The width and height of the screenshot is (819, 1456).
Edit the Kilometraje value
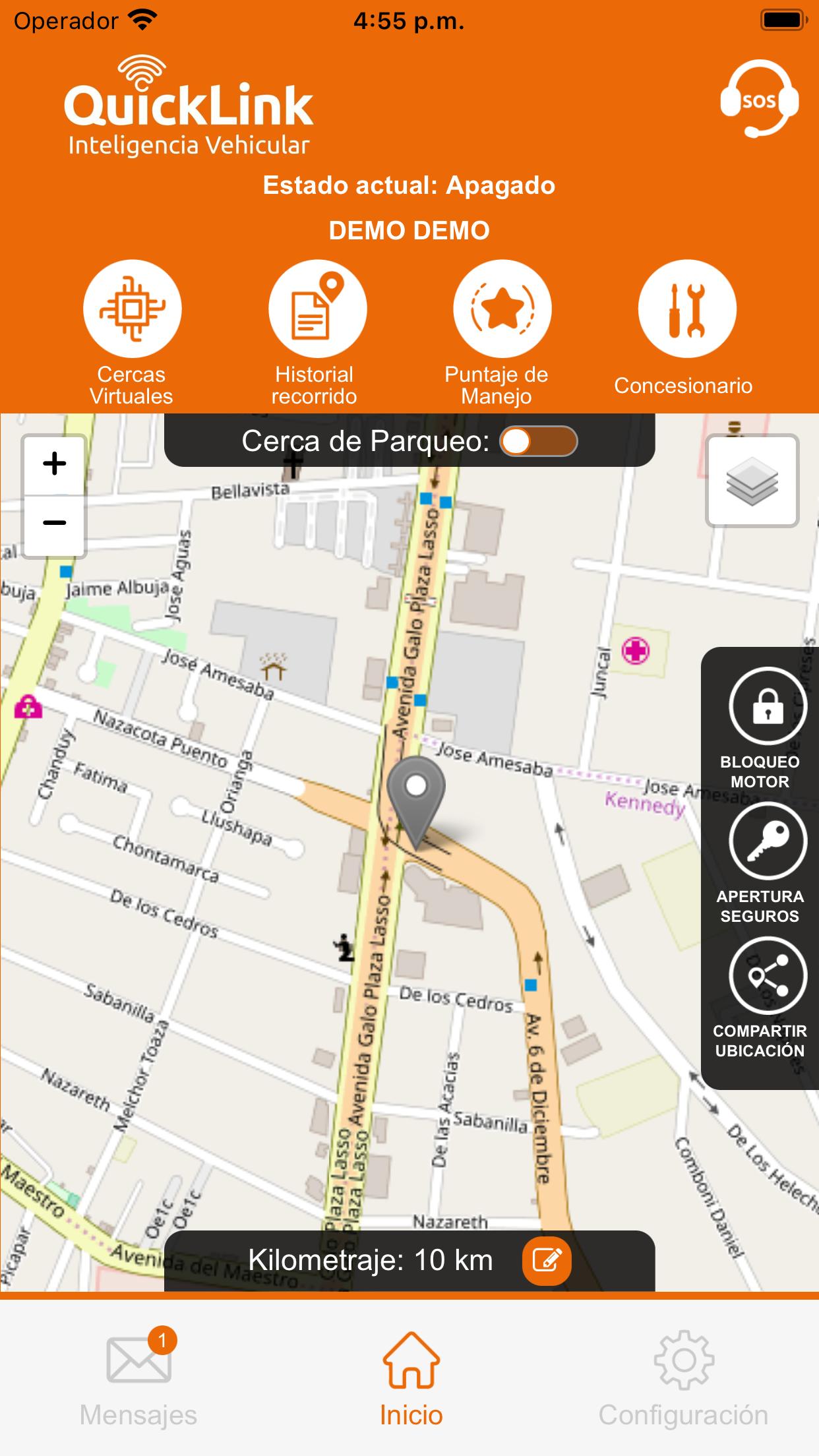(x=547, y=1260)
